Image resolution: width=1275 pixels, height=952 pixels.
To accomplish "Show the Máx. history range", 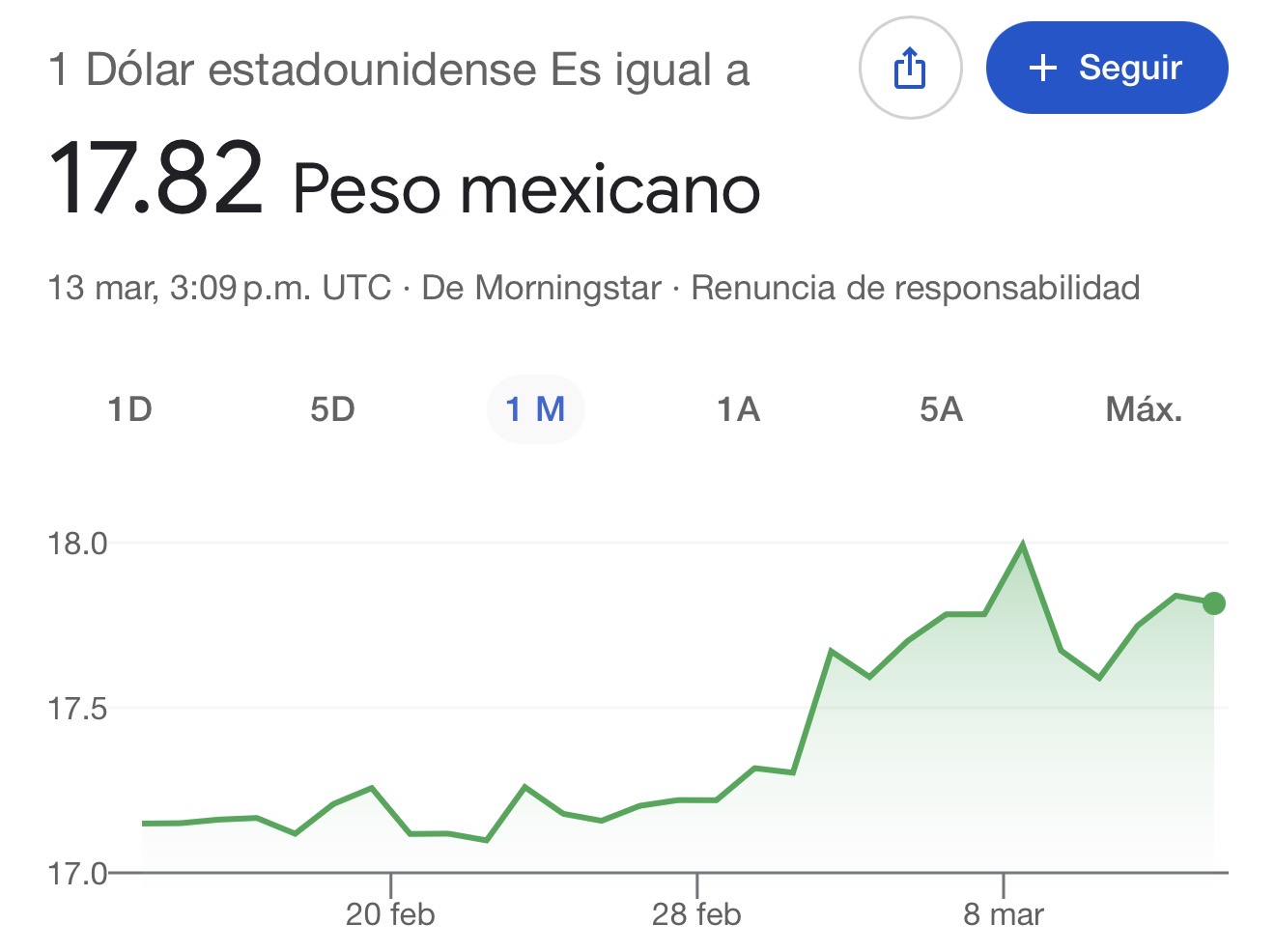I will point(1144,409).
